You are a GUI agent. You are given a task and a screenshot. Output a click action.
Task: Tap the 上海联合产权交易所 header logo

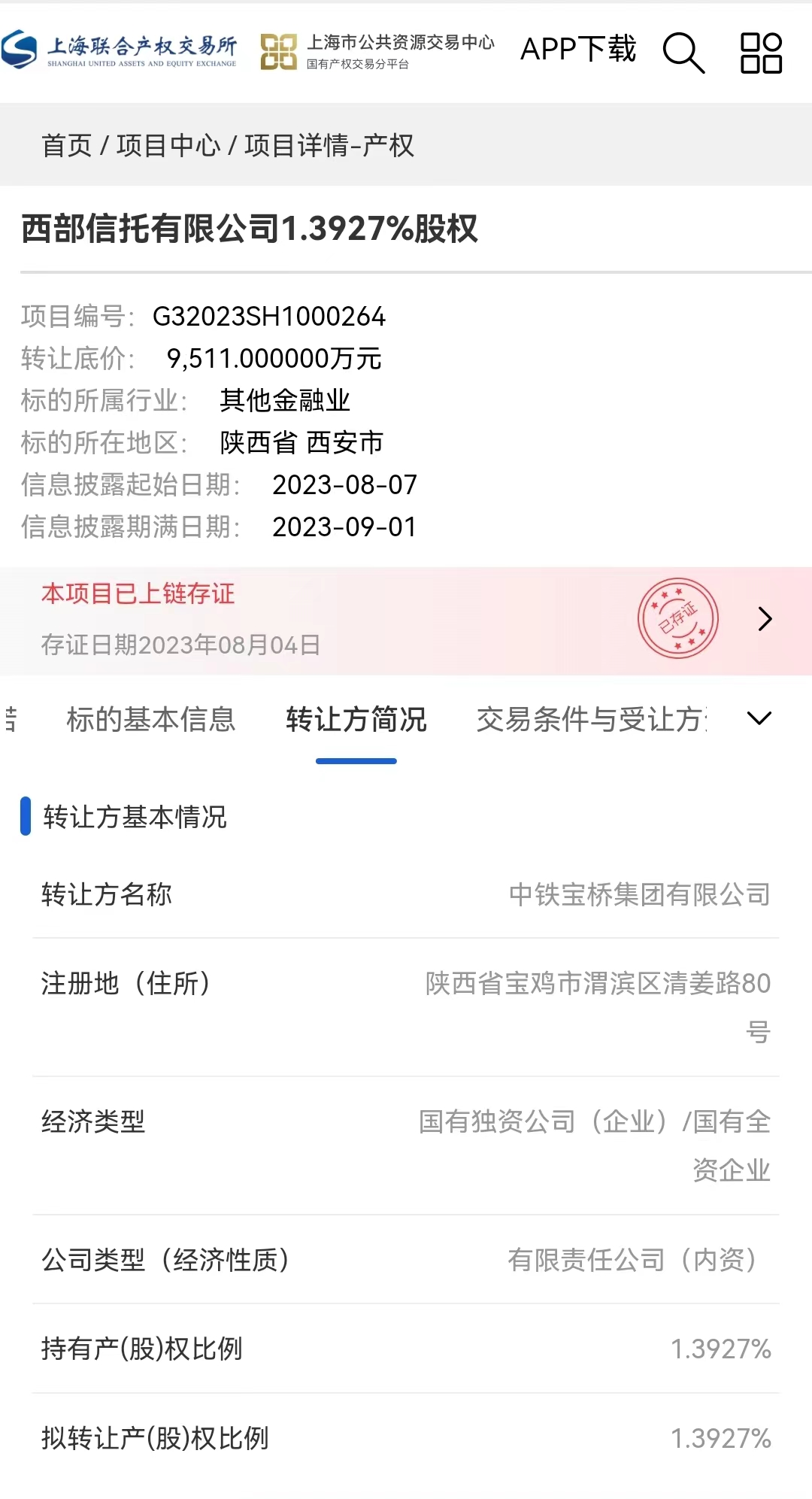(120, 50)
